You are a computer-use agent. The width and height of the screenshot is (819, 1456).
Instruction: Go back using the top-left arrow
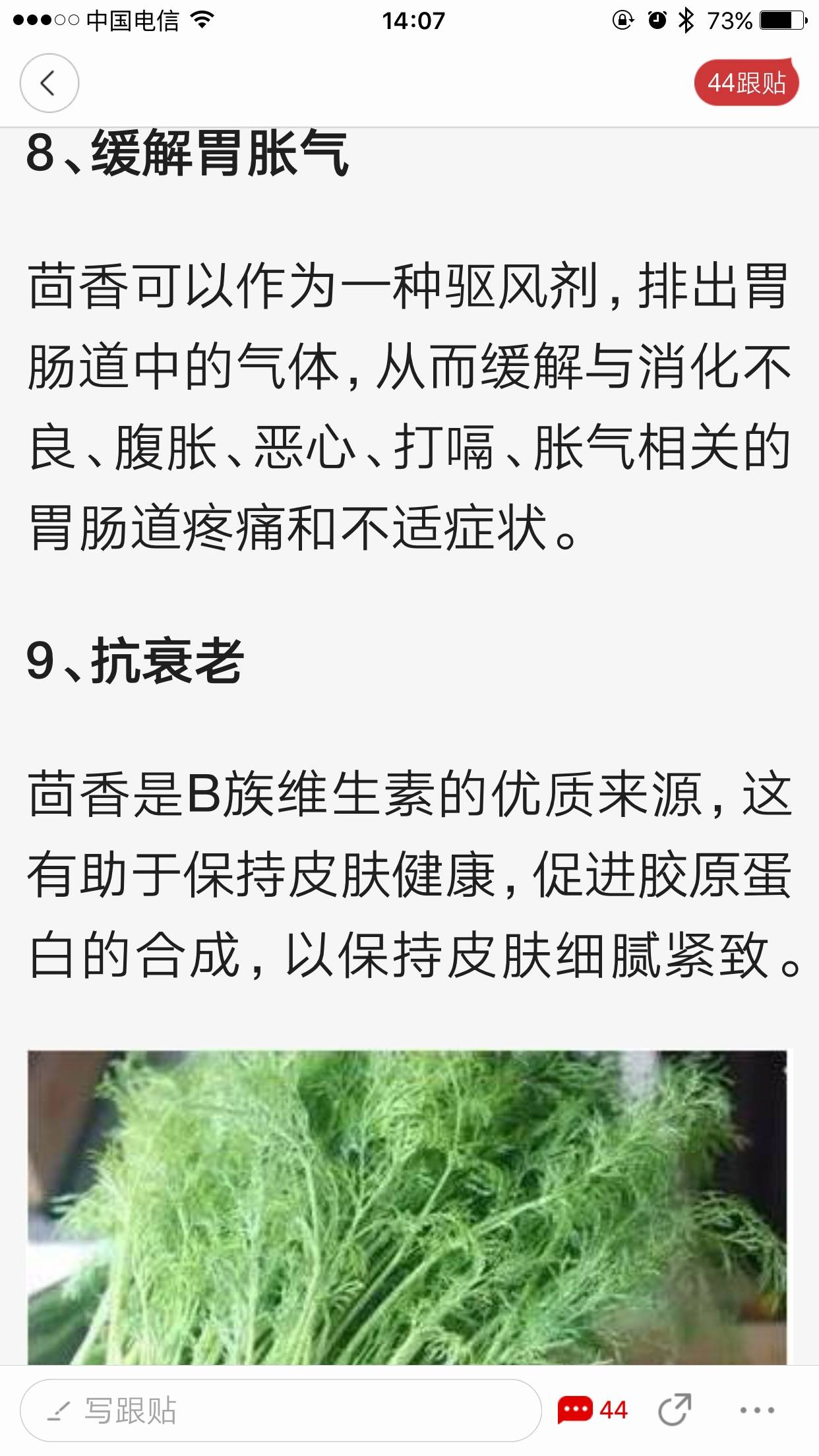point(49,83)
